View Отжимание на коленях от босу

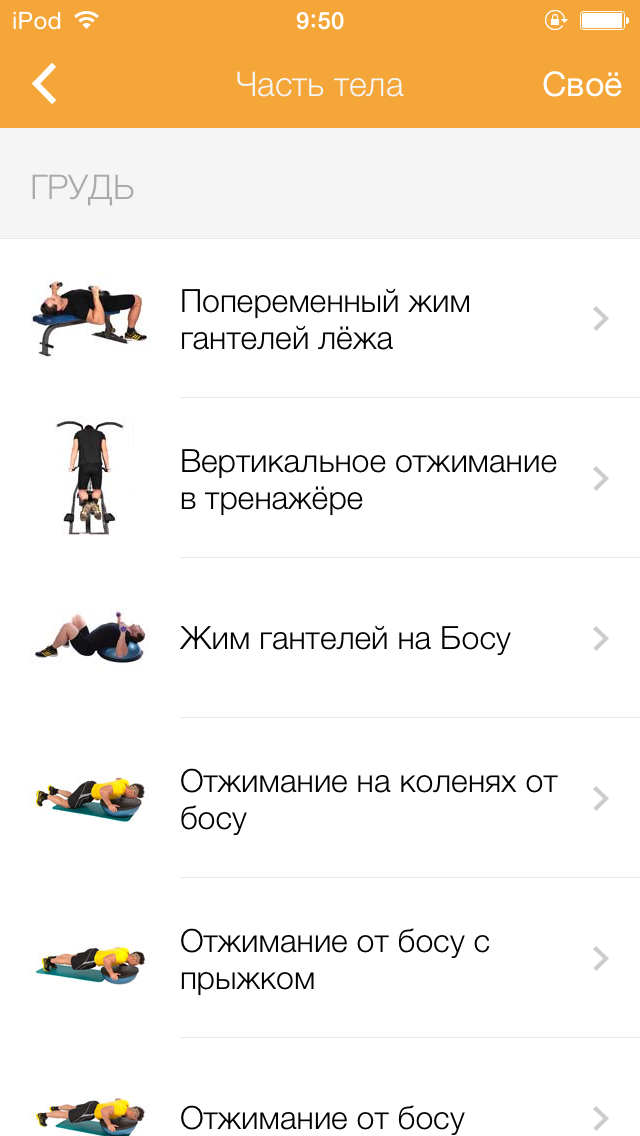368,799
